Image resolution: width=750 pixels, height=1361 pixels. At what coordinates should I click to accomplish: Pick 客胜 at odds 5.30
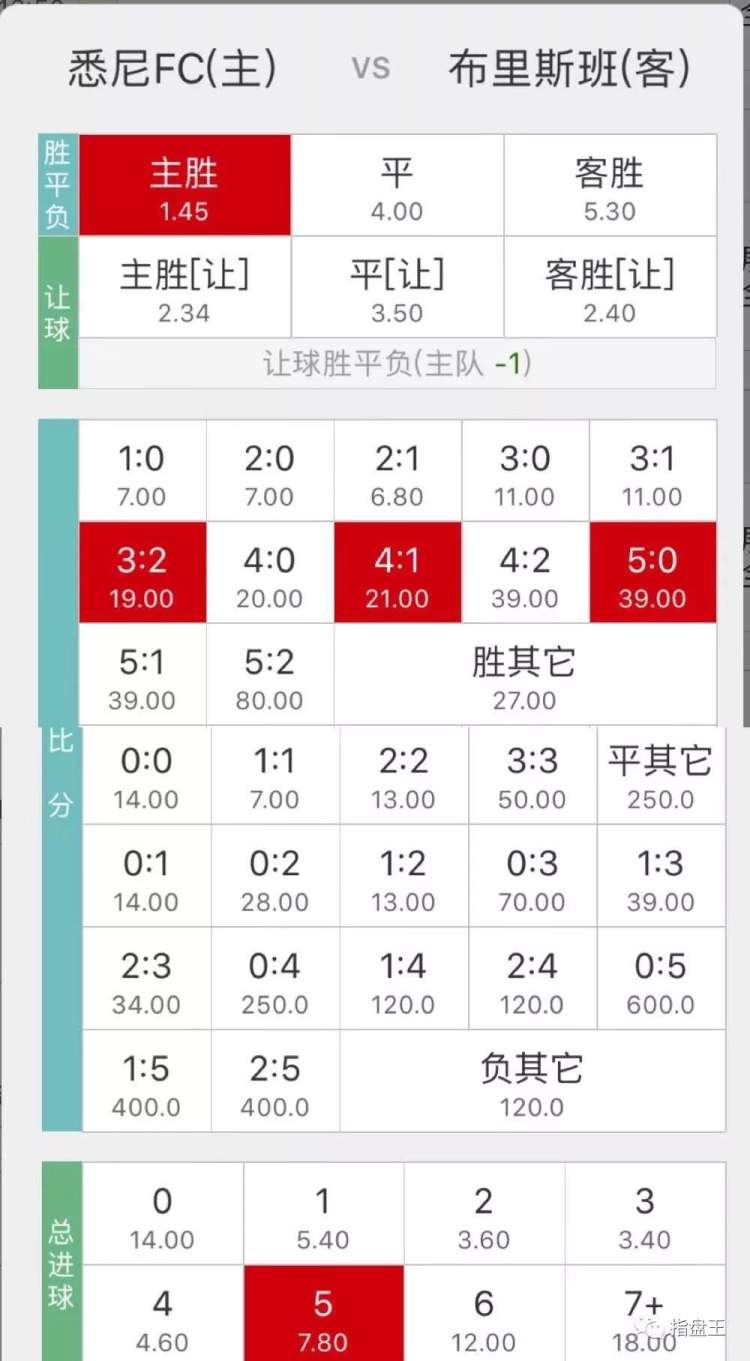(x=609, y=186)
